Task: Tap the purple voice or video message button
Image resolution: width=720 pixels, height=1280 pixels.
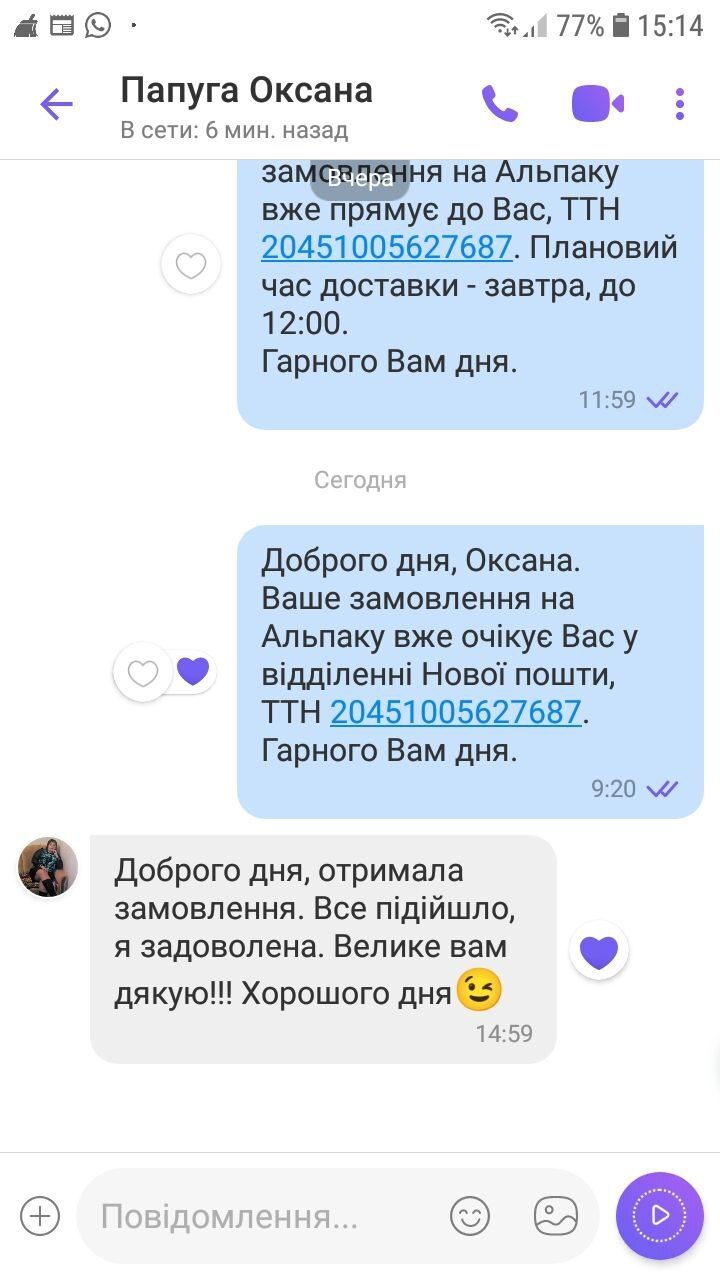Action: pos(660,1215)
